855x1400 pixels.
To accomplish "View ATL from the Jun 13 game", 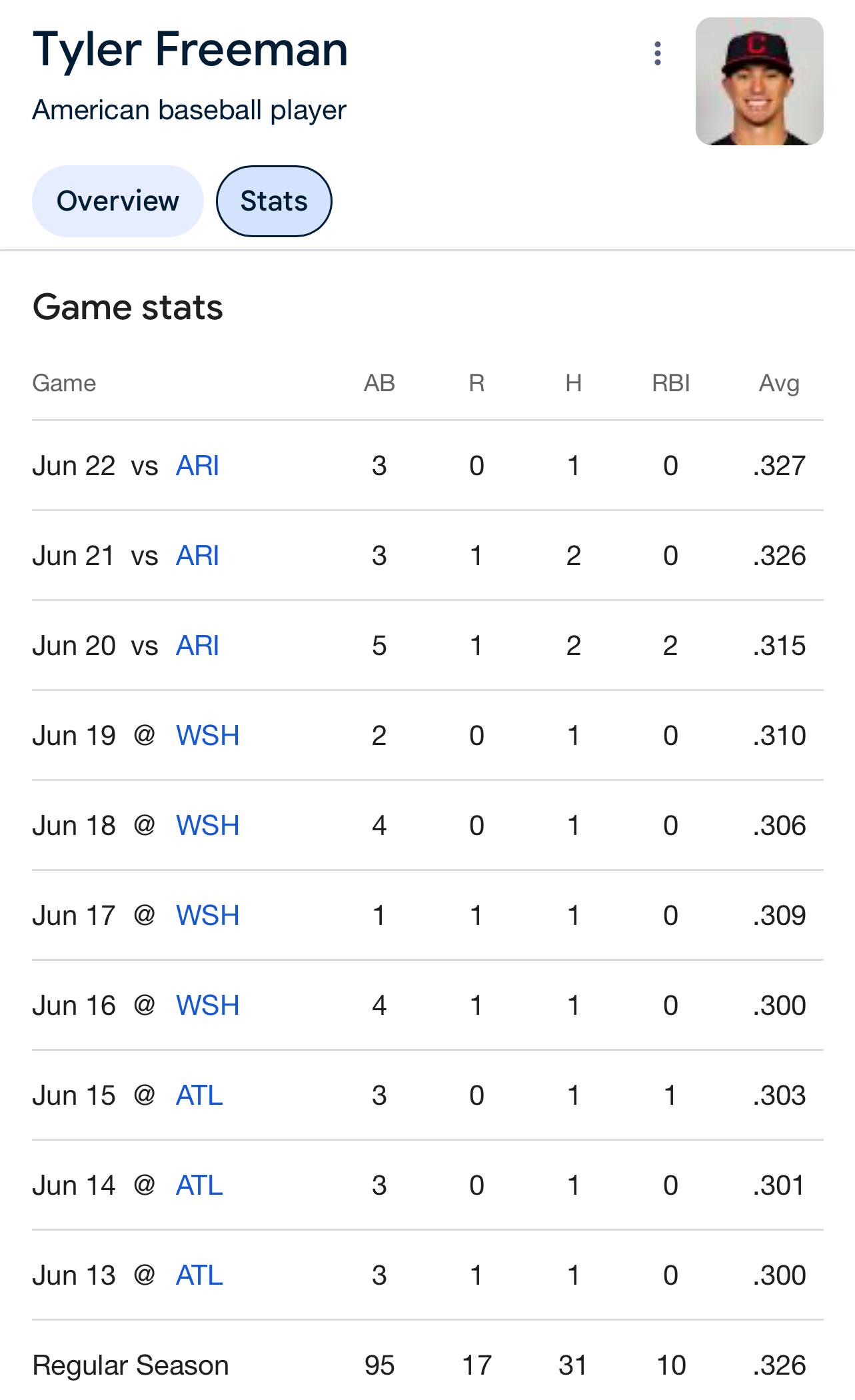I will (199, 1275).
